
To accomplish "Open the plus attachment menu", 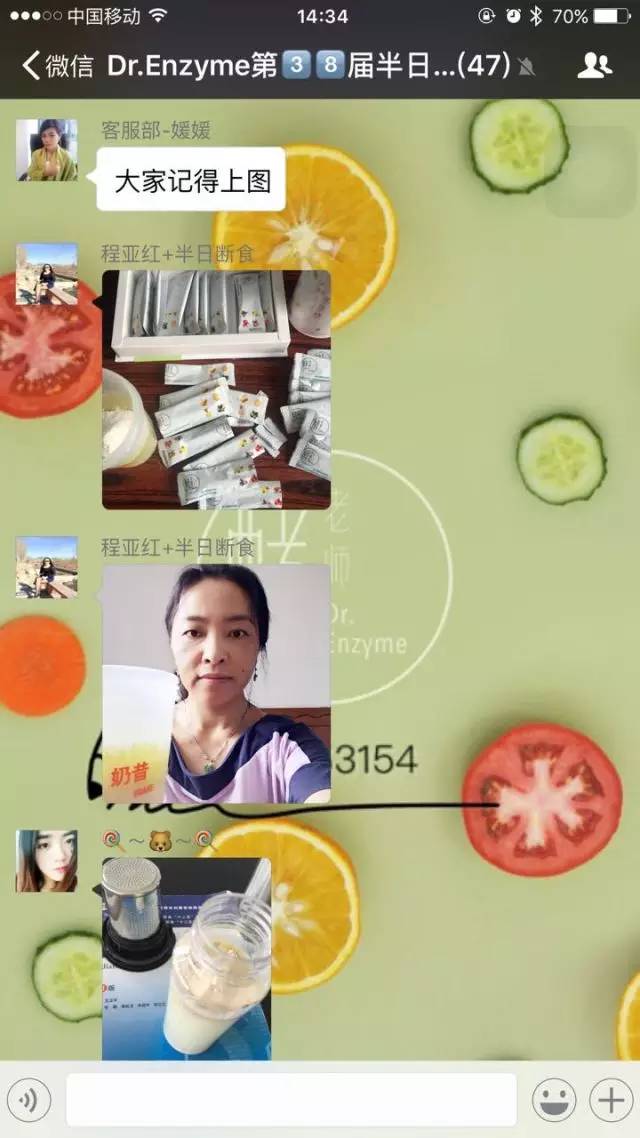I will coord(610,1101).
